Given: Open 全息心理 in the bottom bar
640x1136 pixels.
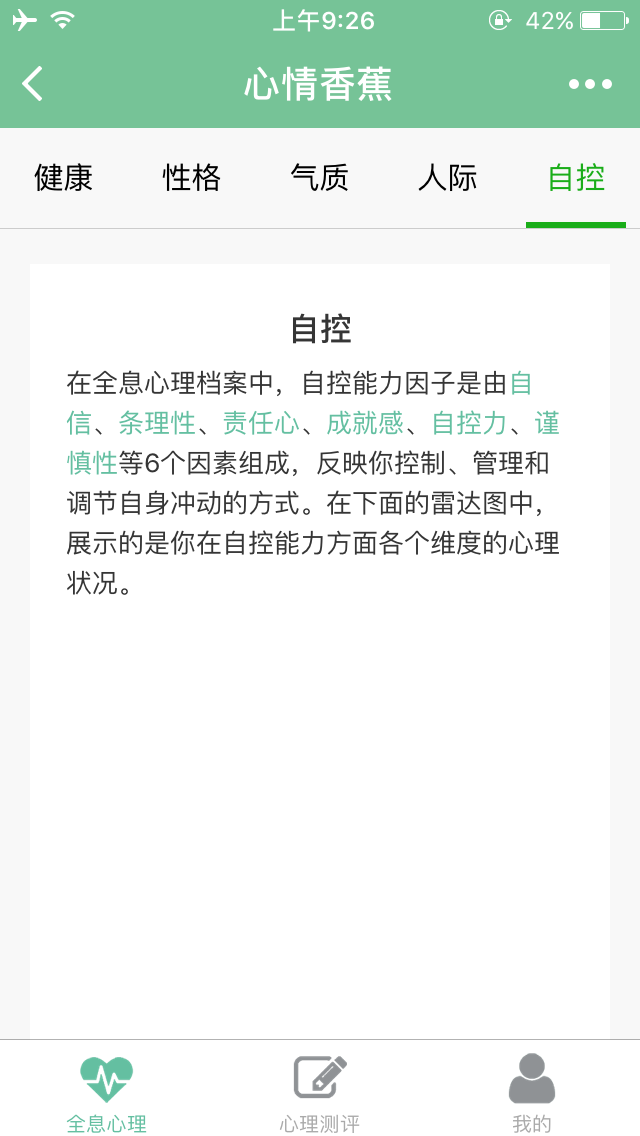Looking at the screenshot, I should click(106, 1090).
